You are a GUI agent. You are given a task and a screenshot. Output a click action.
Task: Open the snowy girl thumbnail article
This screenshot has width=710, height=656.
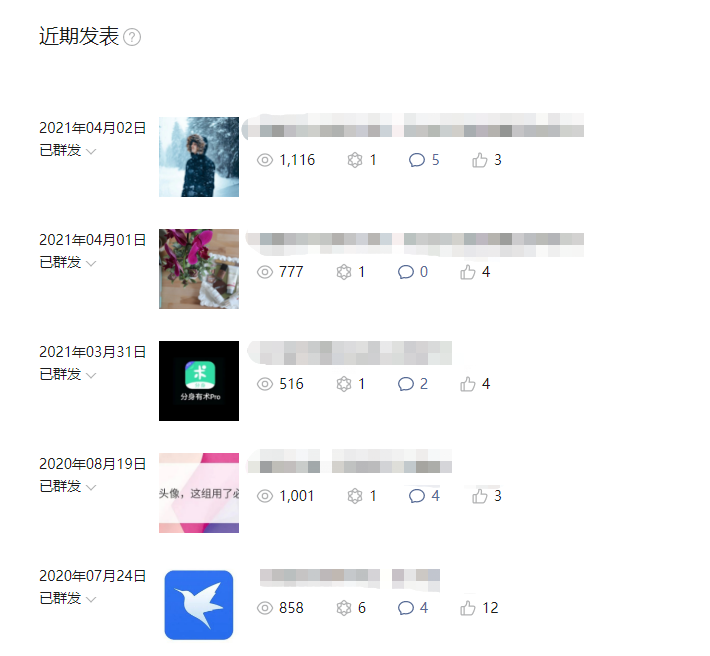pyautogui.click(x=199, y=157)
